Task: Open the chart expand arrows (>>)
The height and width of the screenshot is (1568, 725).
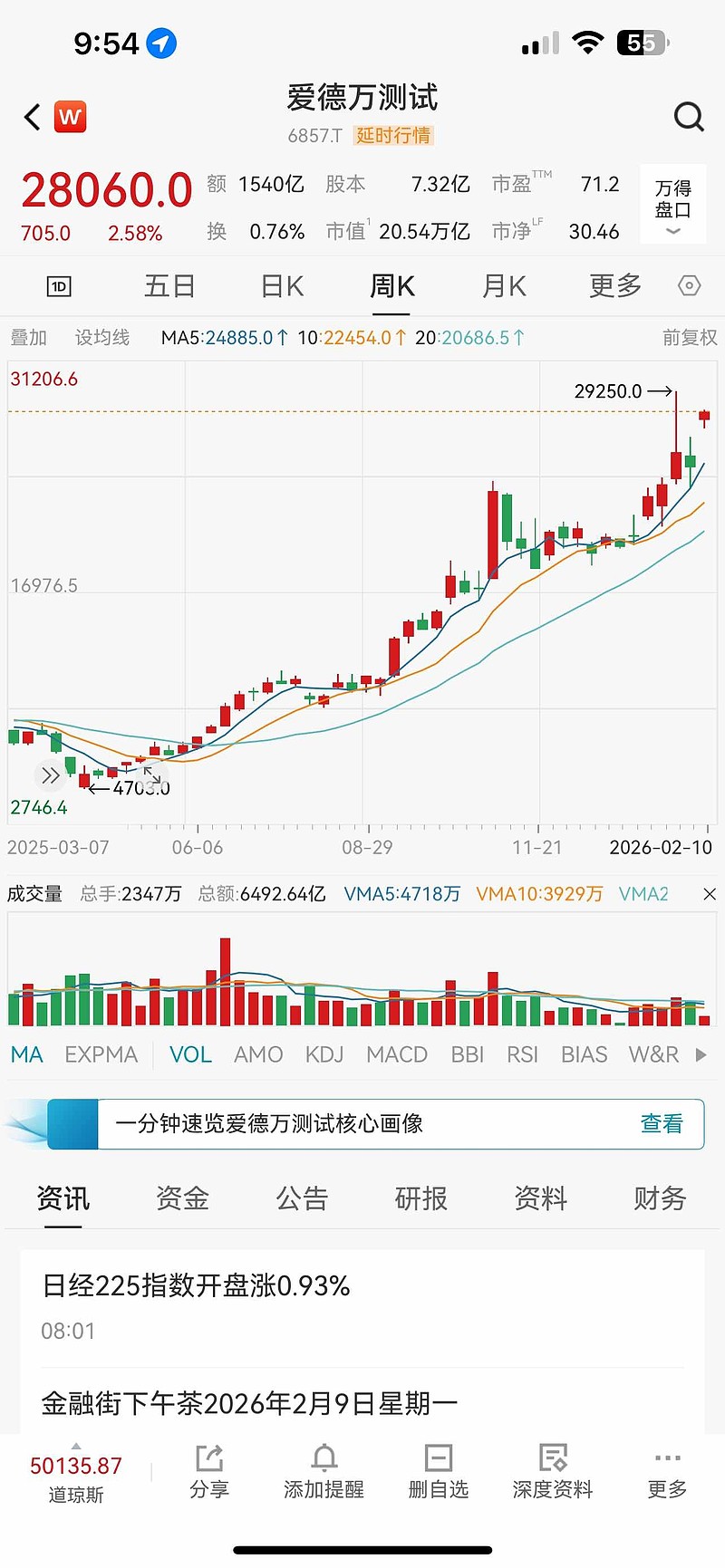Action: coord(50,775)
